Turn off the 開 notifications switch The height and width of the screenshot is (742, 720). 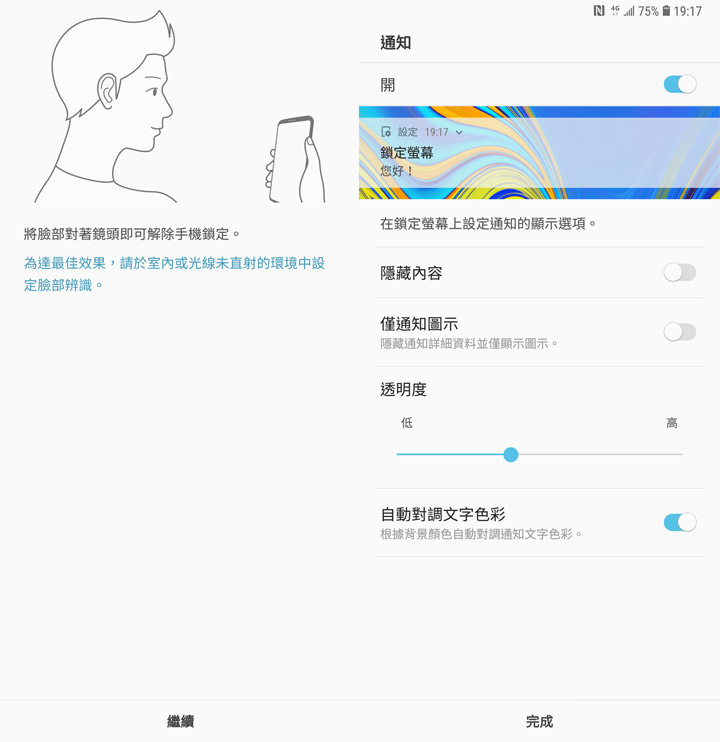click(x=679, y=85)
